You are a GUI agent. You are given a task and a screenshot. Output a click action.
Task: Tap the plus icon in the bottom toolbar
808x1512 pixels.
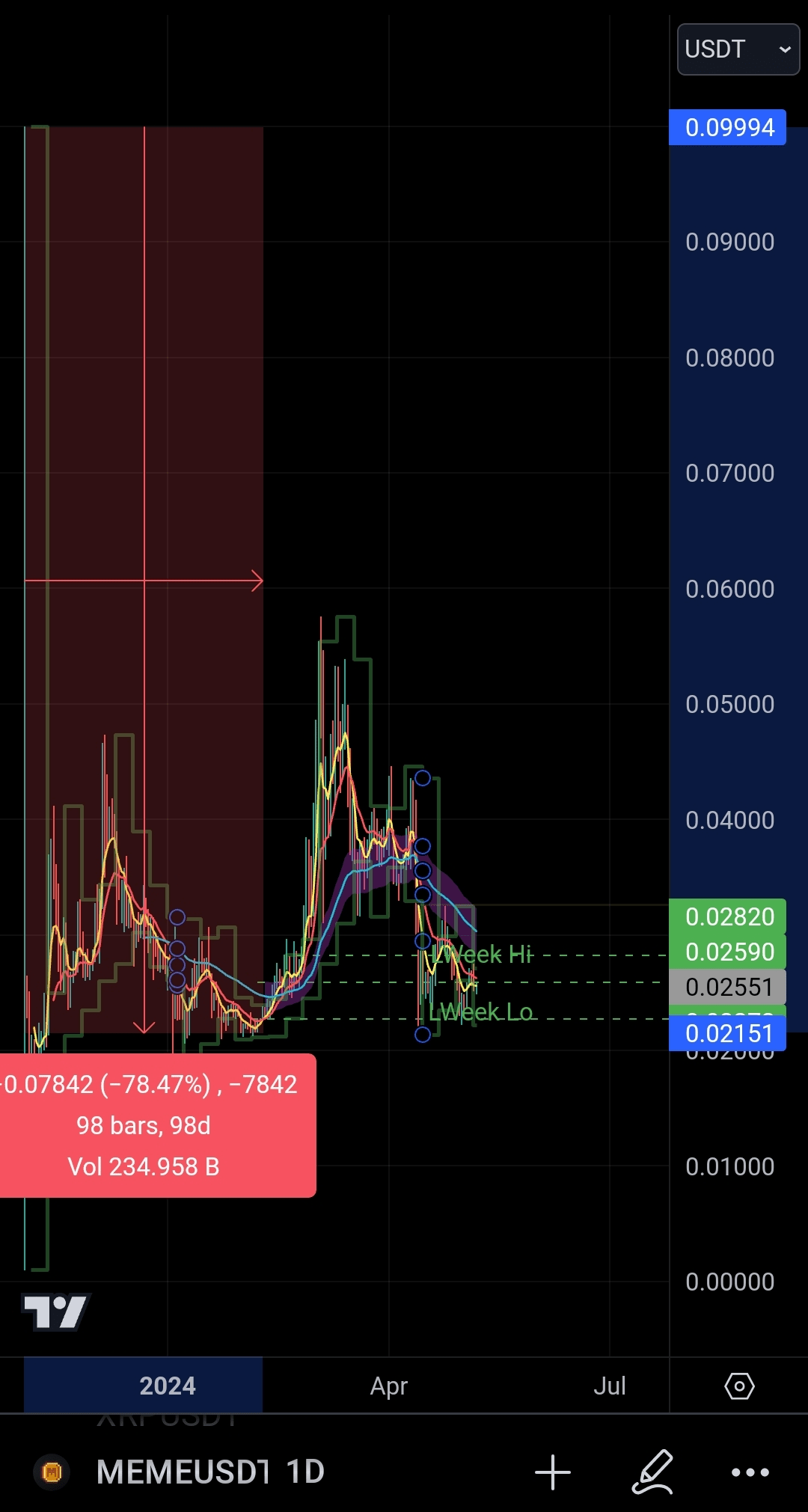click(x=553, y=1472)
